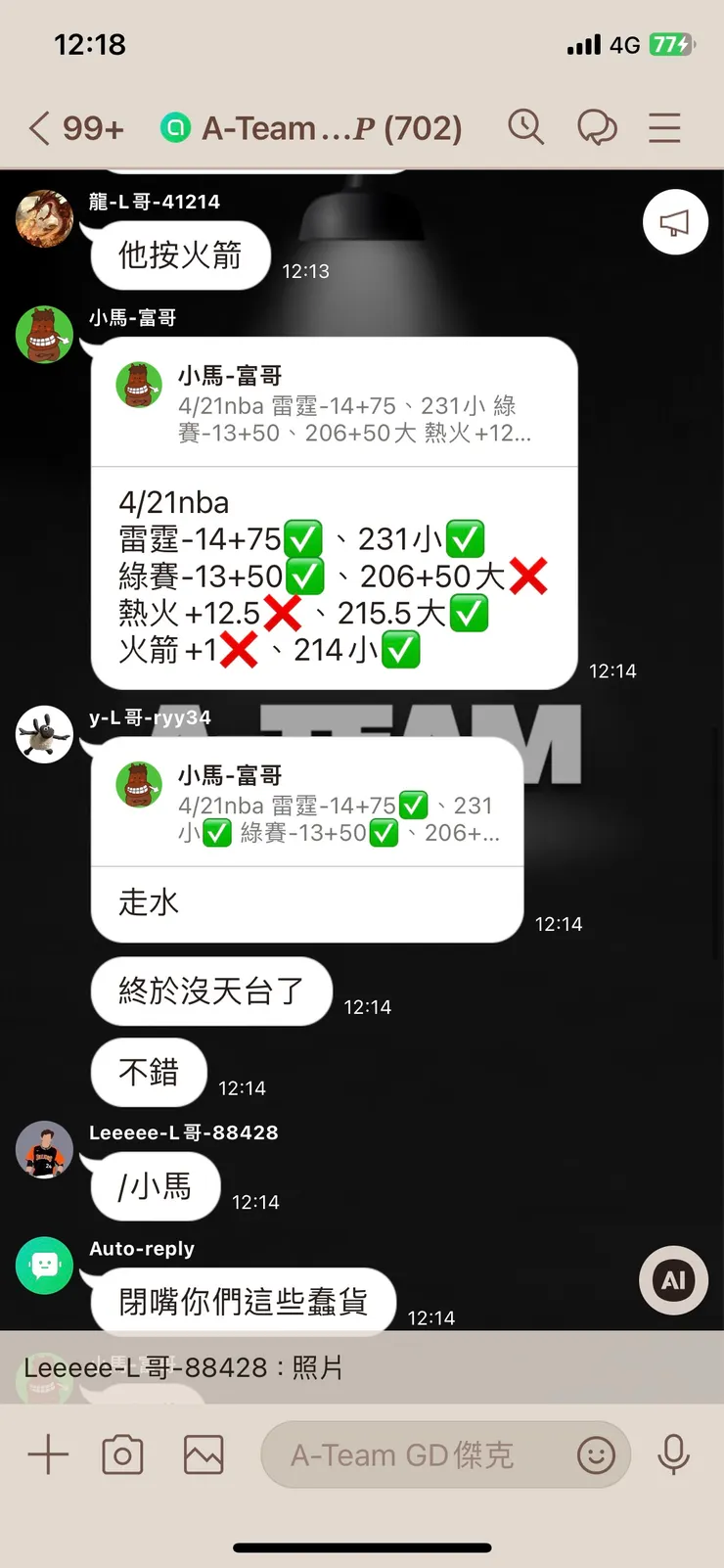
Task: Tap the Auto-reply bot avatar
Action: (44, 1265)
